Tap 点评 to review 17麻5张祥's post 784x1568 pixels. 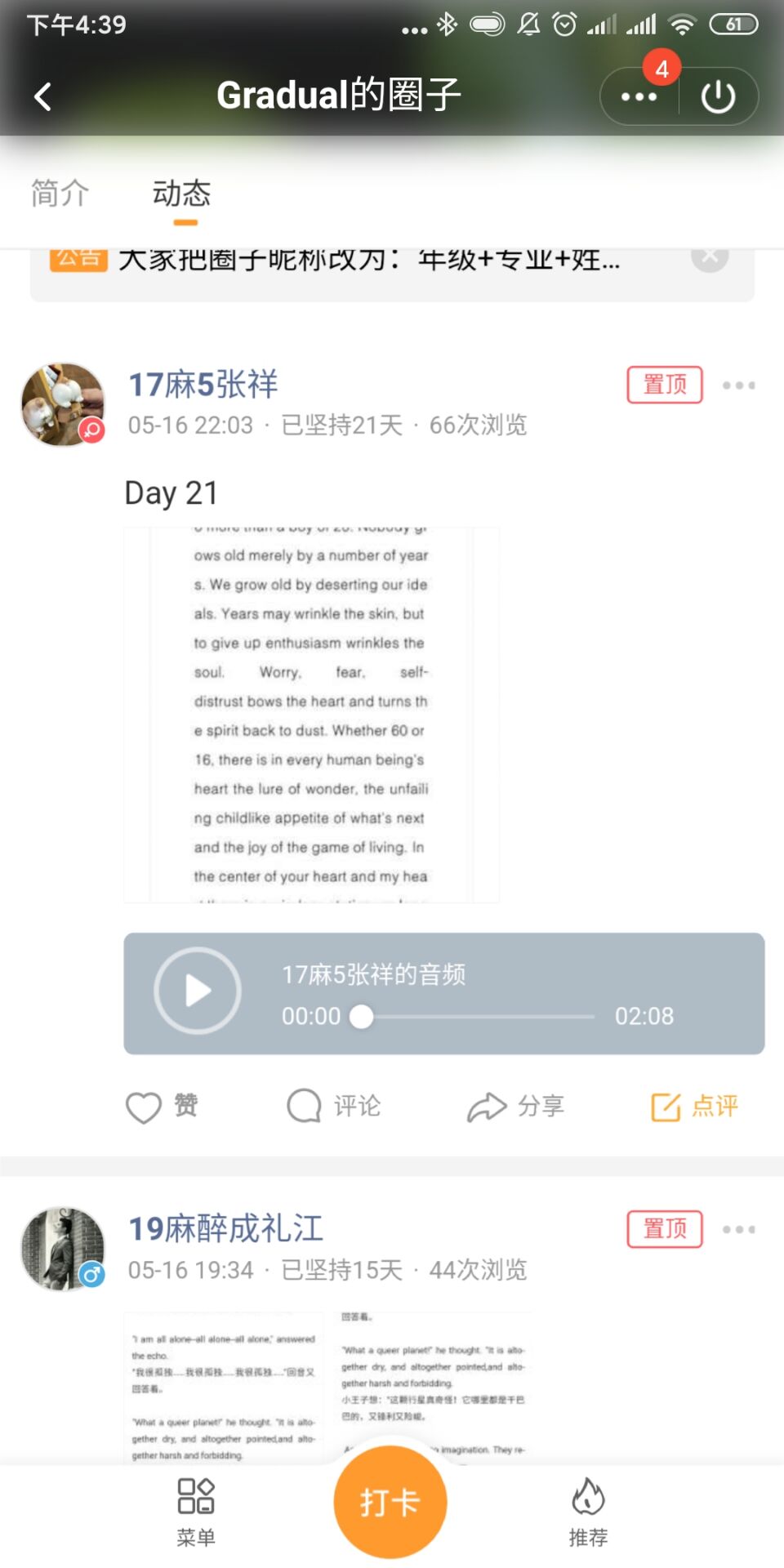coord(694,1107)
